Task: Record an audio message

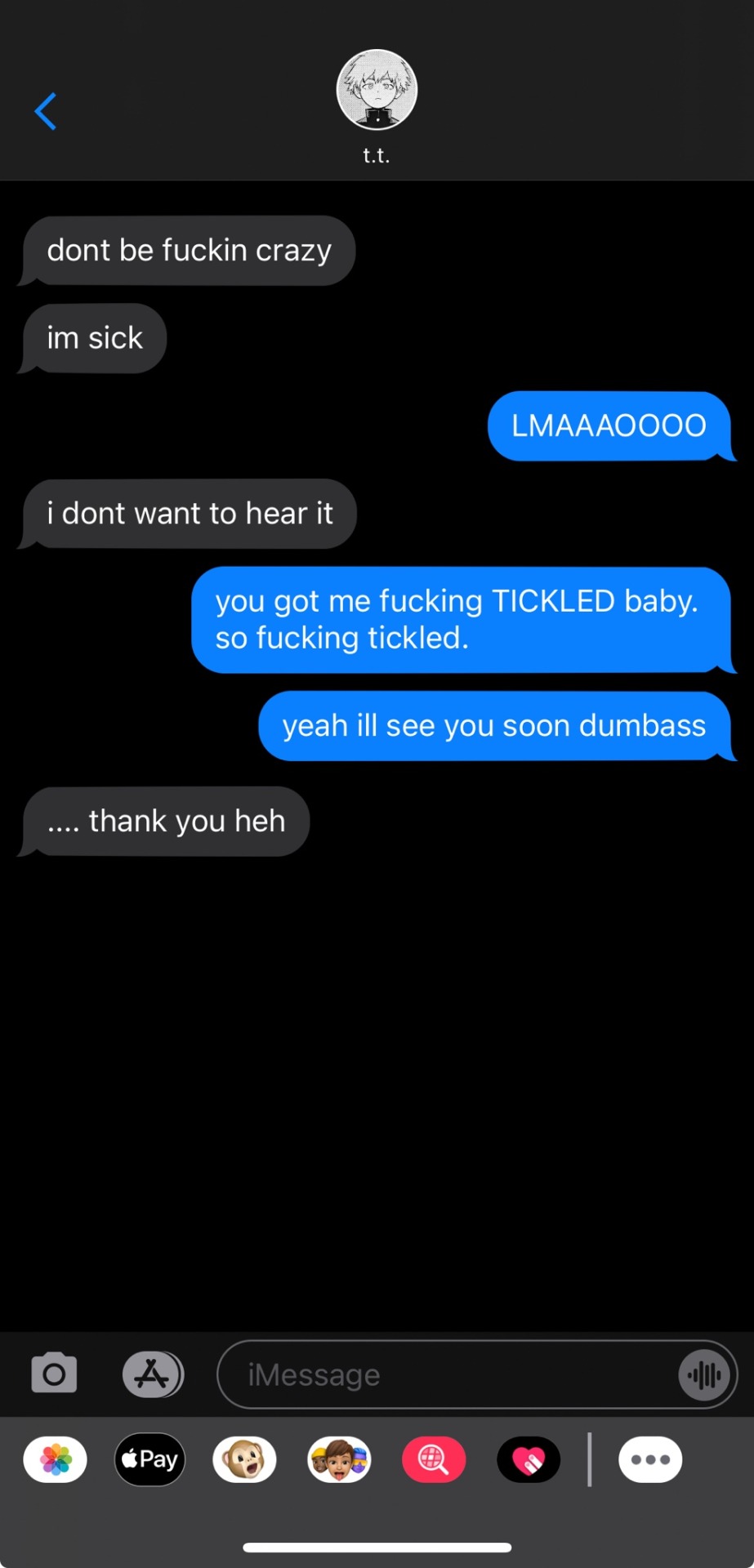Action: pyautogui.click(x=704, y=1375)
